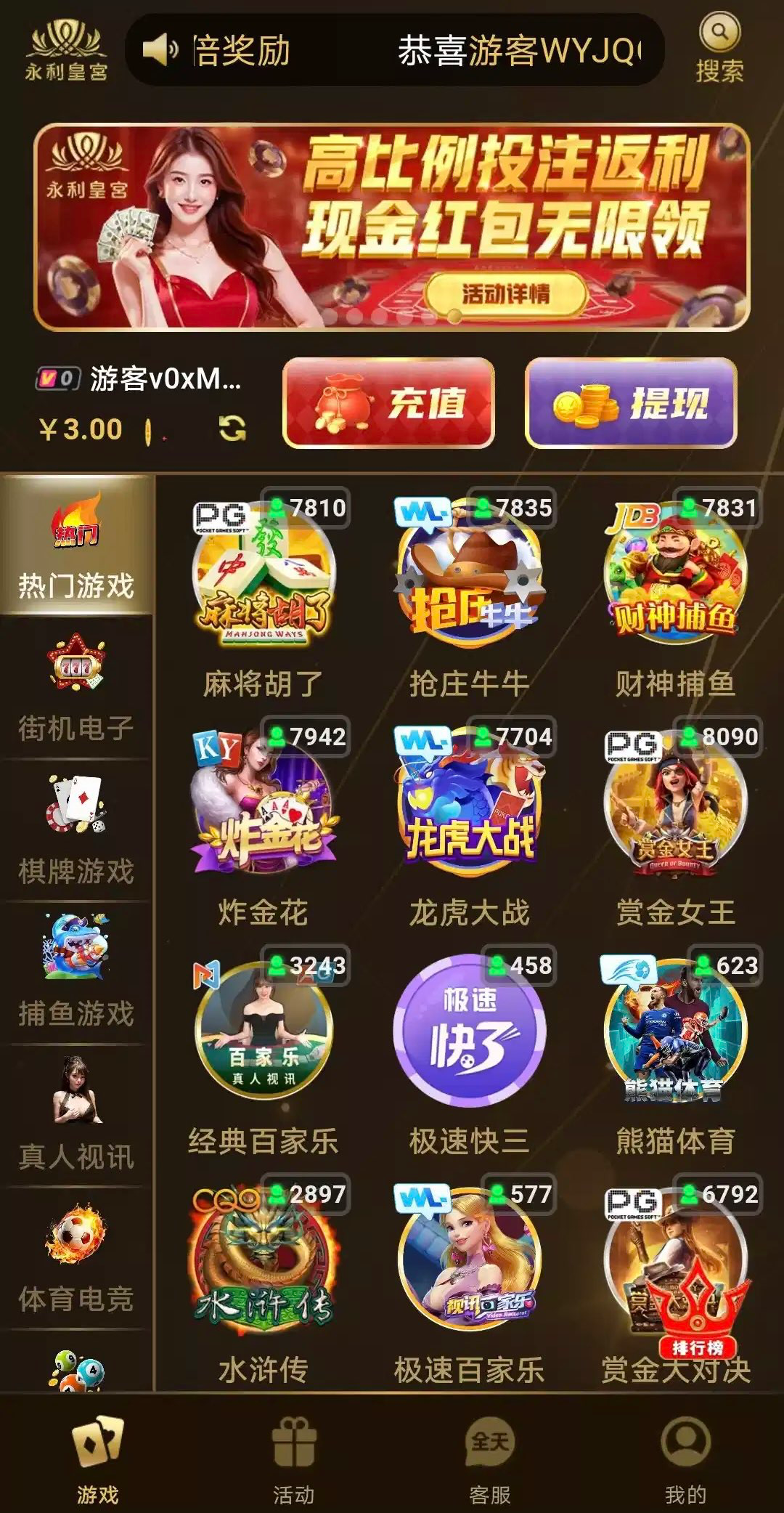Open the 捕鱼游戏 category
The image size is (784, 1513).
(x=76, y=973)
